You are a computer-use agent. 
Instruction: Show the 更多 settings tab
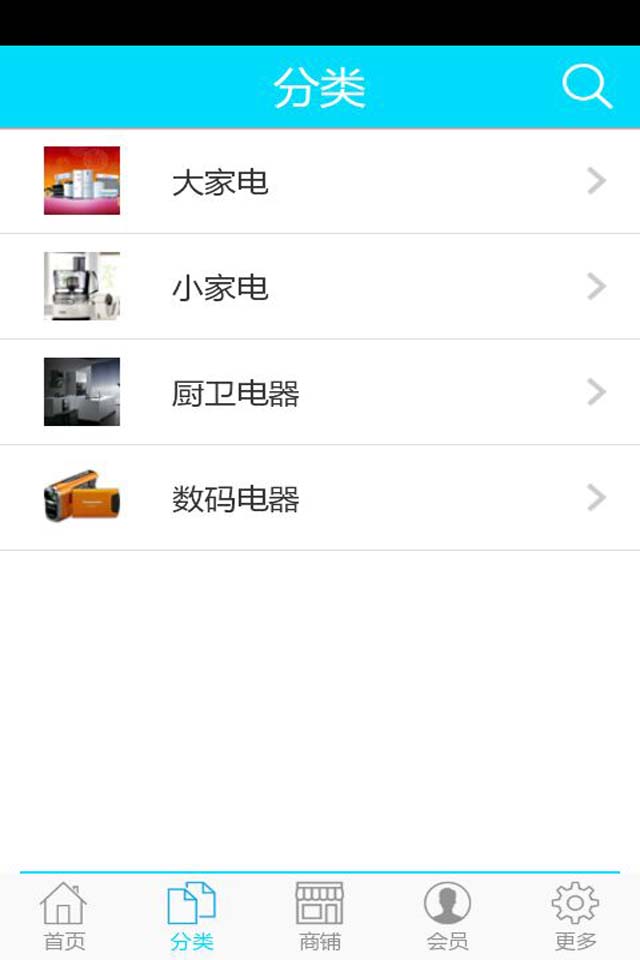[x=575, y=916]
